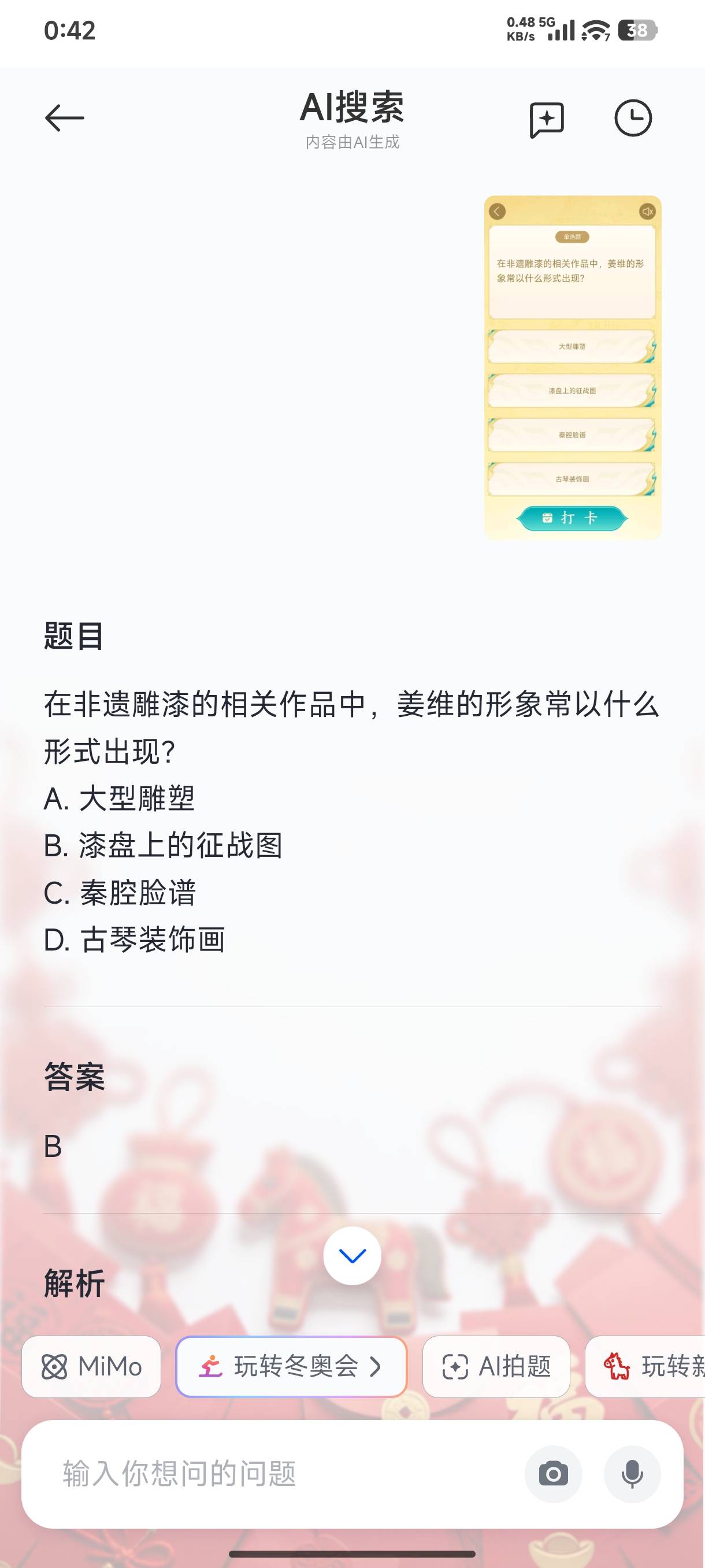Open the search history clock
This screenshot has width=705, height=1568.
click(633, 118)
